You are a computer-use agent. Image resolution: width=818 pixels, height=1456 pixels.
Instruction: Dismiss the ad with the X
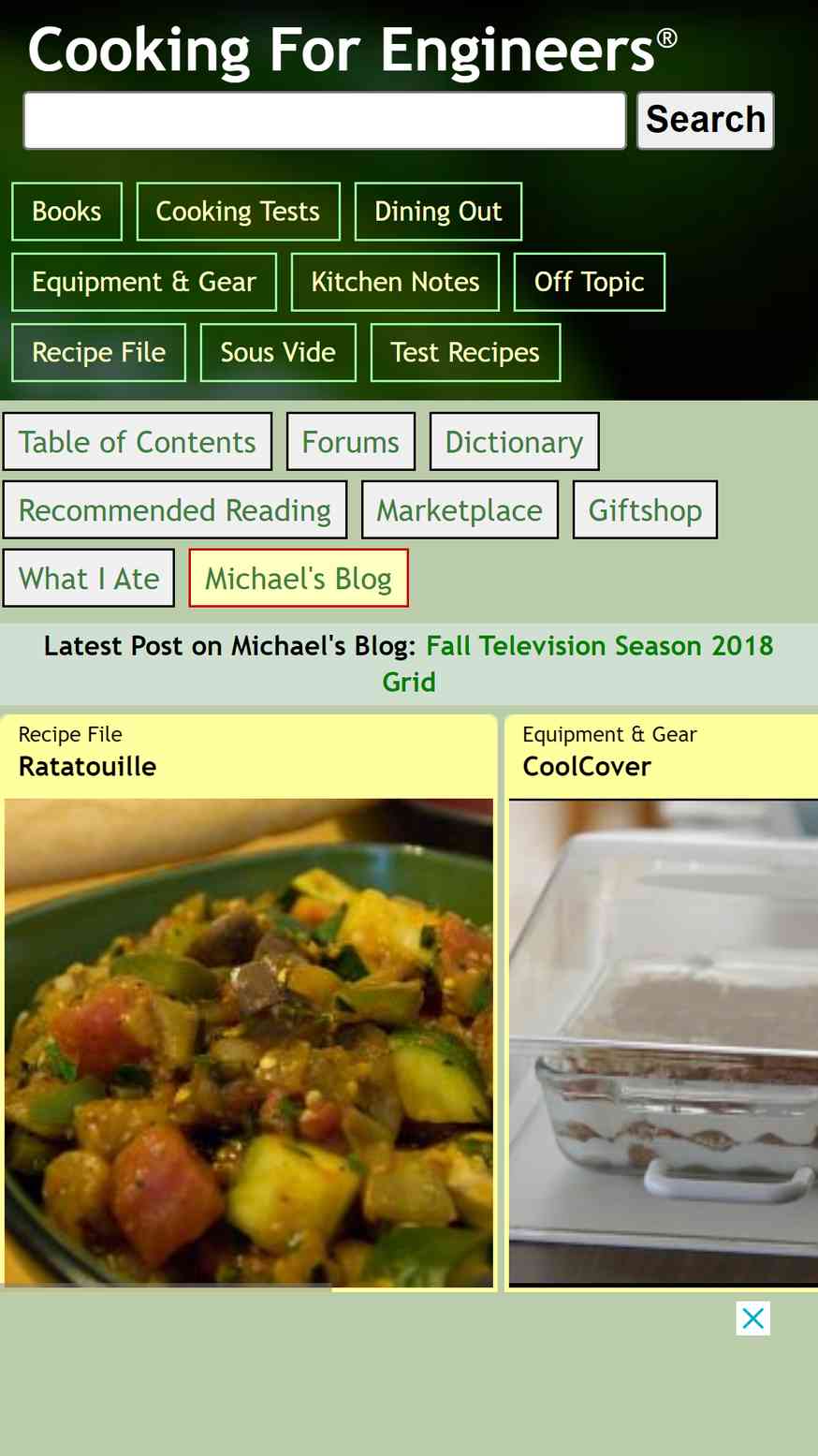[753, 1318]
